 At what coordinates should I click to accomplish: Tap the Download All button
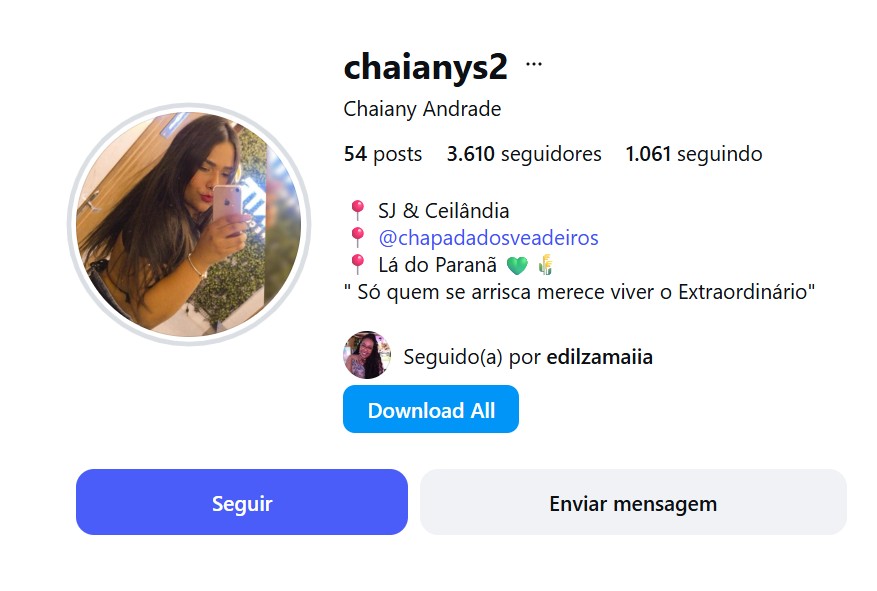(x=431, y=410)
